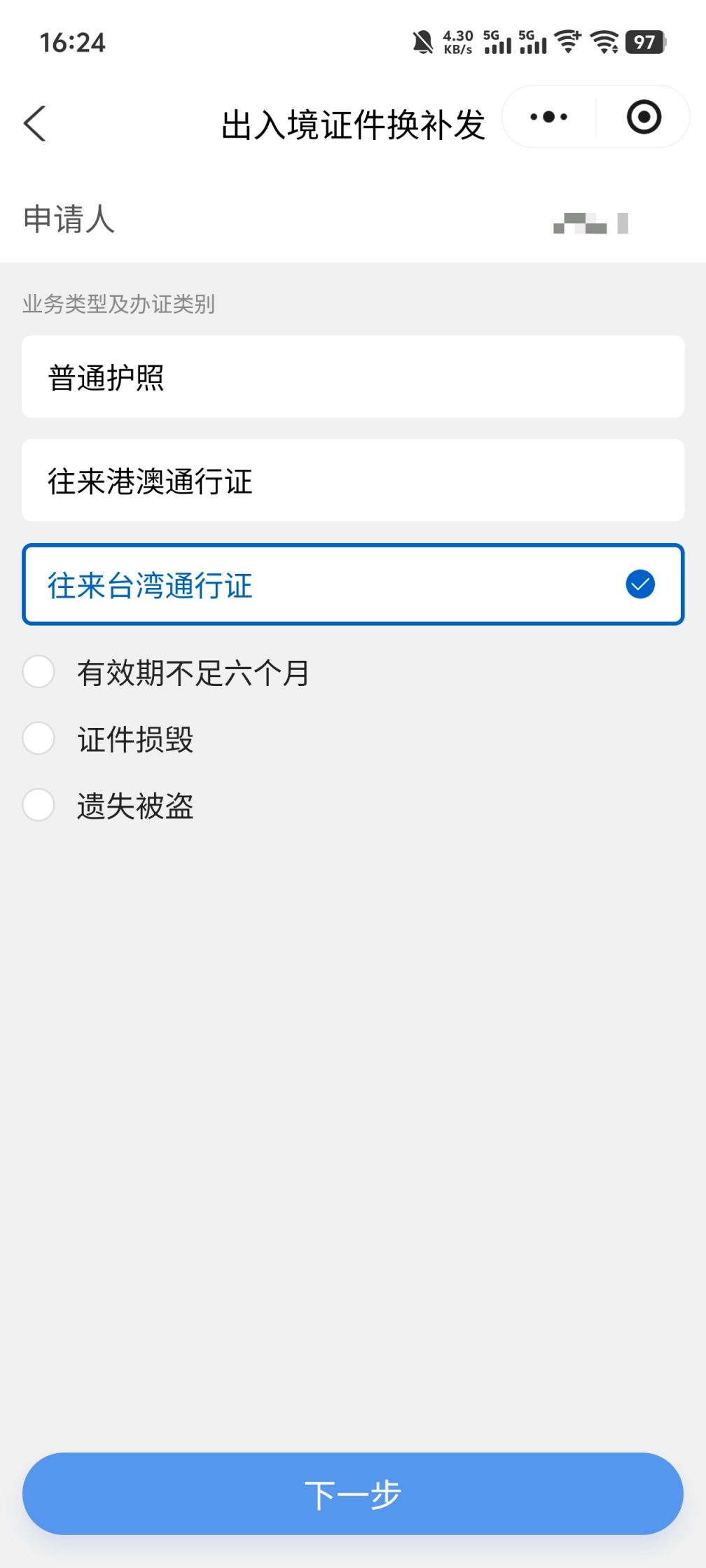Go back using the top-left arrow
This screenshot has width=706, height=1568.
[x=35, y=124]
